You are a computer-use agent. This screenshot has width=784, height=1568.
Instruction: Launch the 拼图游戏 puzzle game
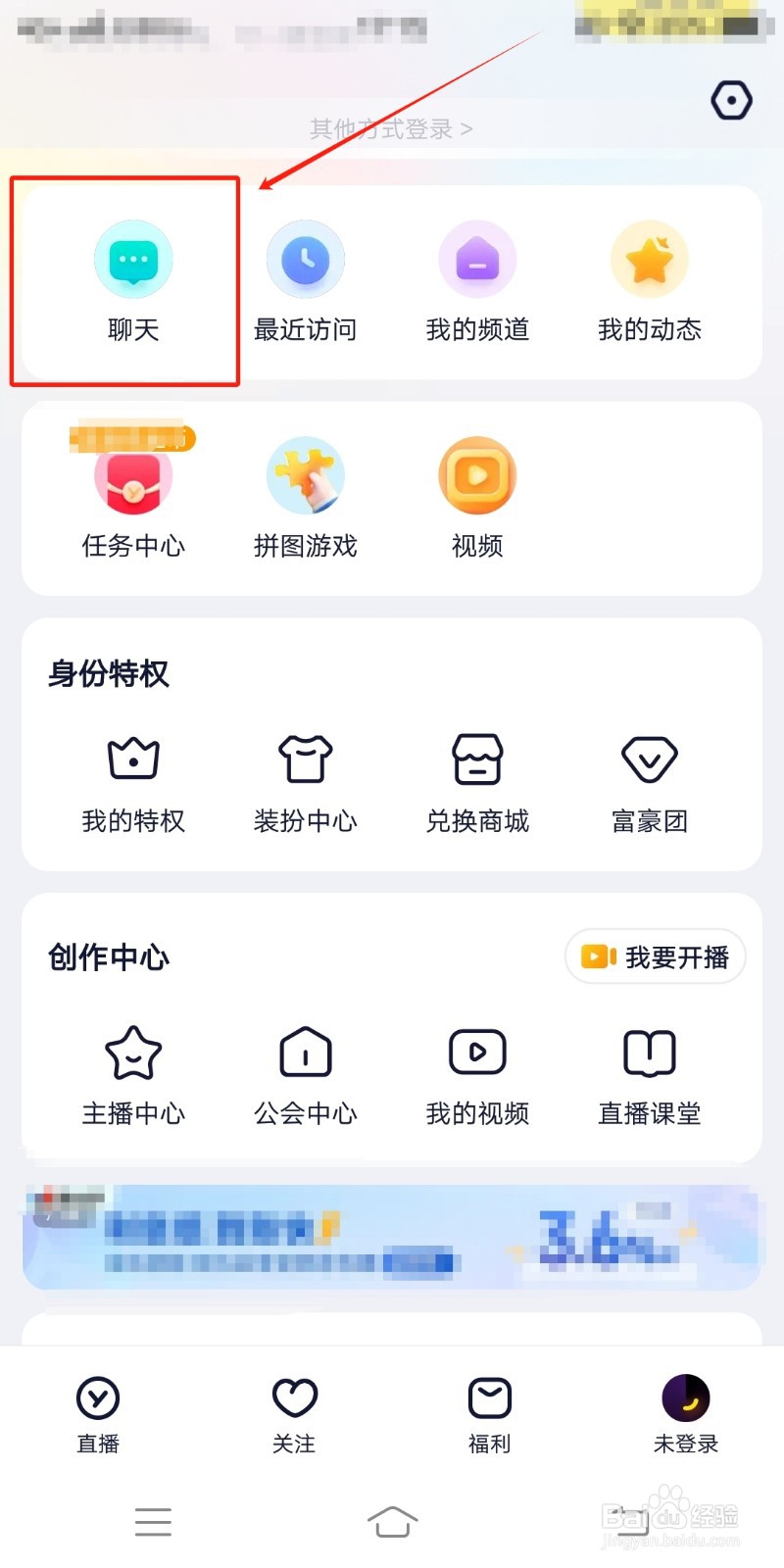pyautogui.click(x=305, y=497)
